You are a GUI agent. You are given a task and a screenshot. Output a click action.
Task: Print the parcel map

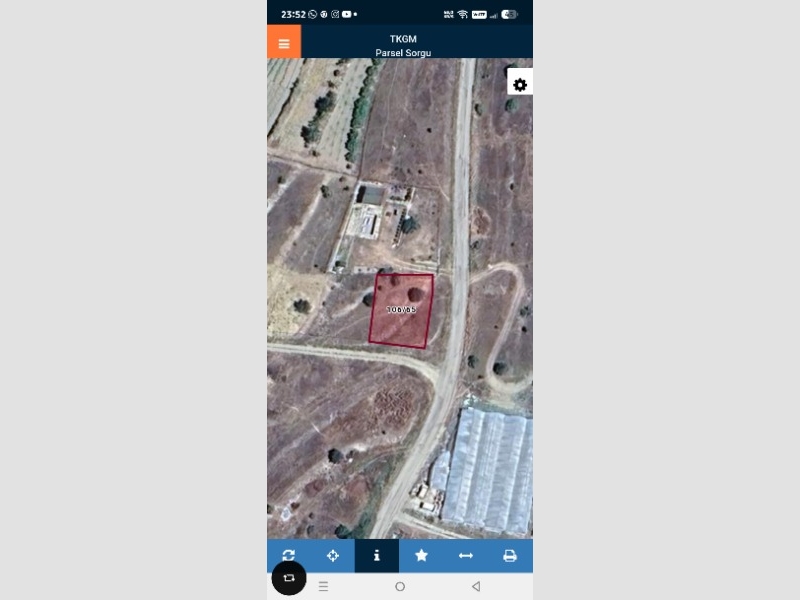click(x=509, y=556)
